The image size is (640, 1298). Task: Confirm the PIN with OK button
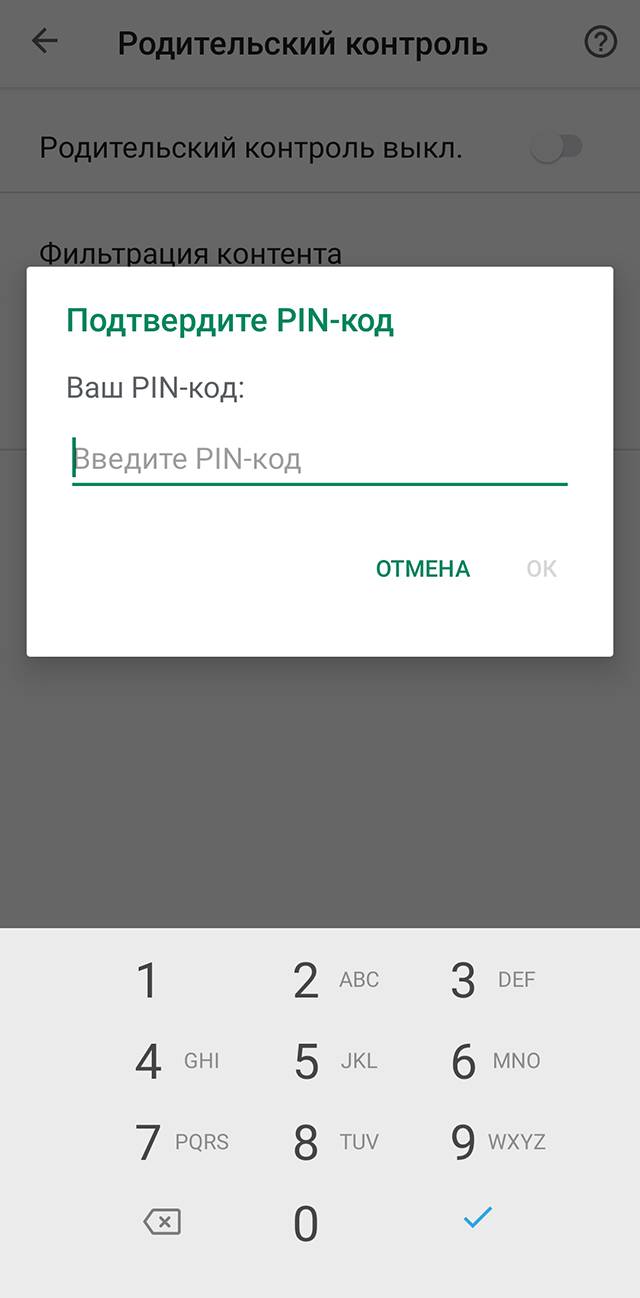point(541,569)
